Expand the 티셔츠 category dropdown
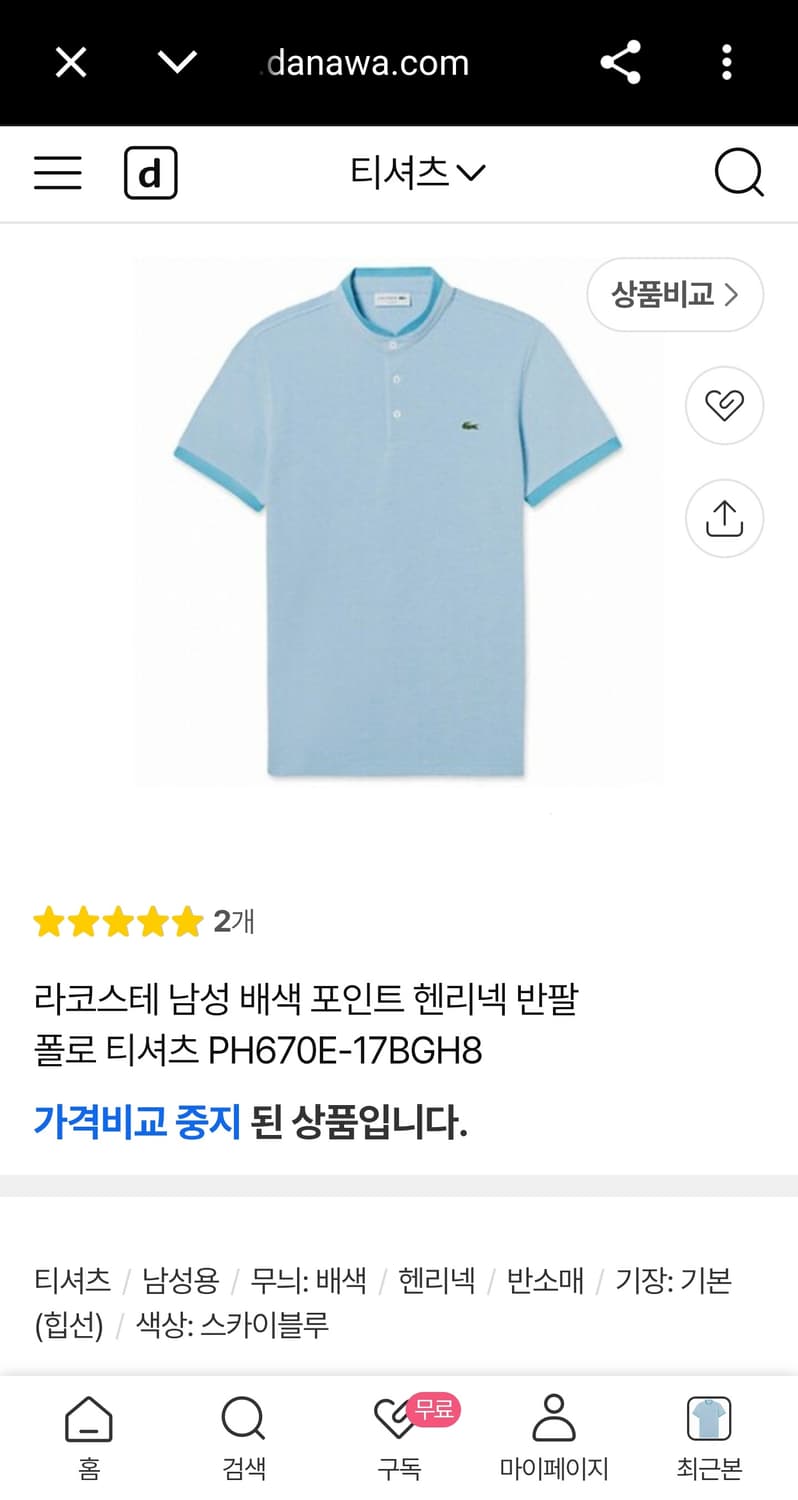The height and width of the screenshot is (1500, 798). [x=420, y=172]
